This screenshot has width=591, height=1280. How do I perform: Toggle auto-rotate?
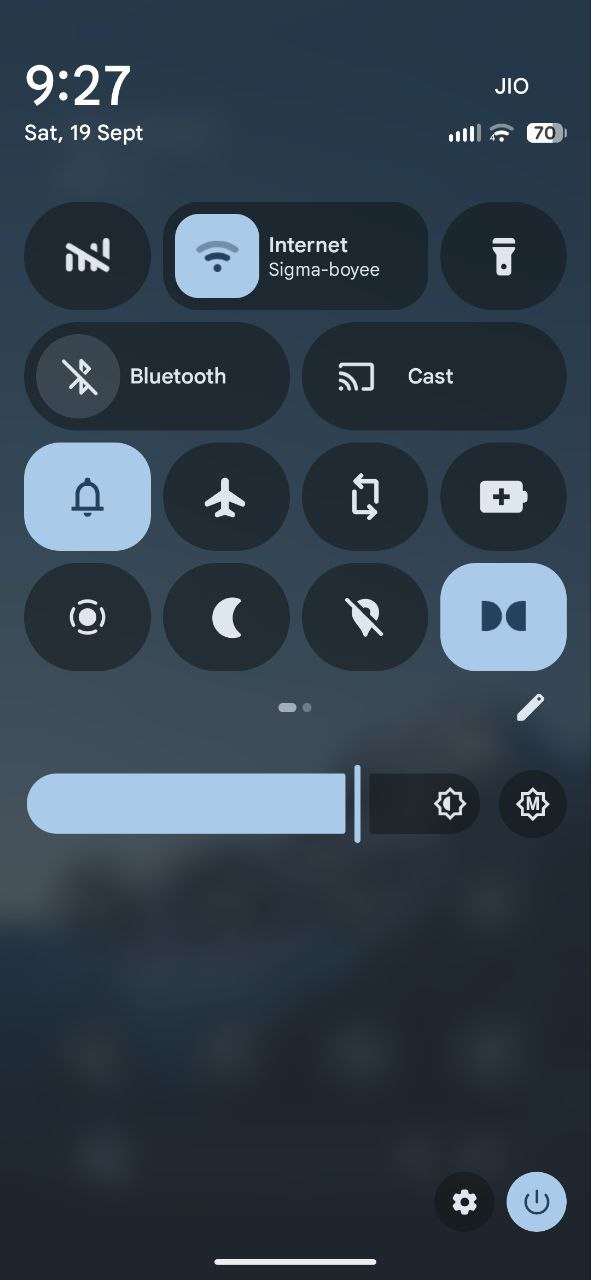[x=365, y=496]
